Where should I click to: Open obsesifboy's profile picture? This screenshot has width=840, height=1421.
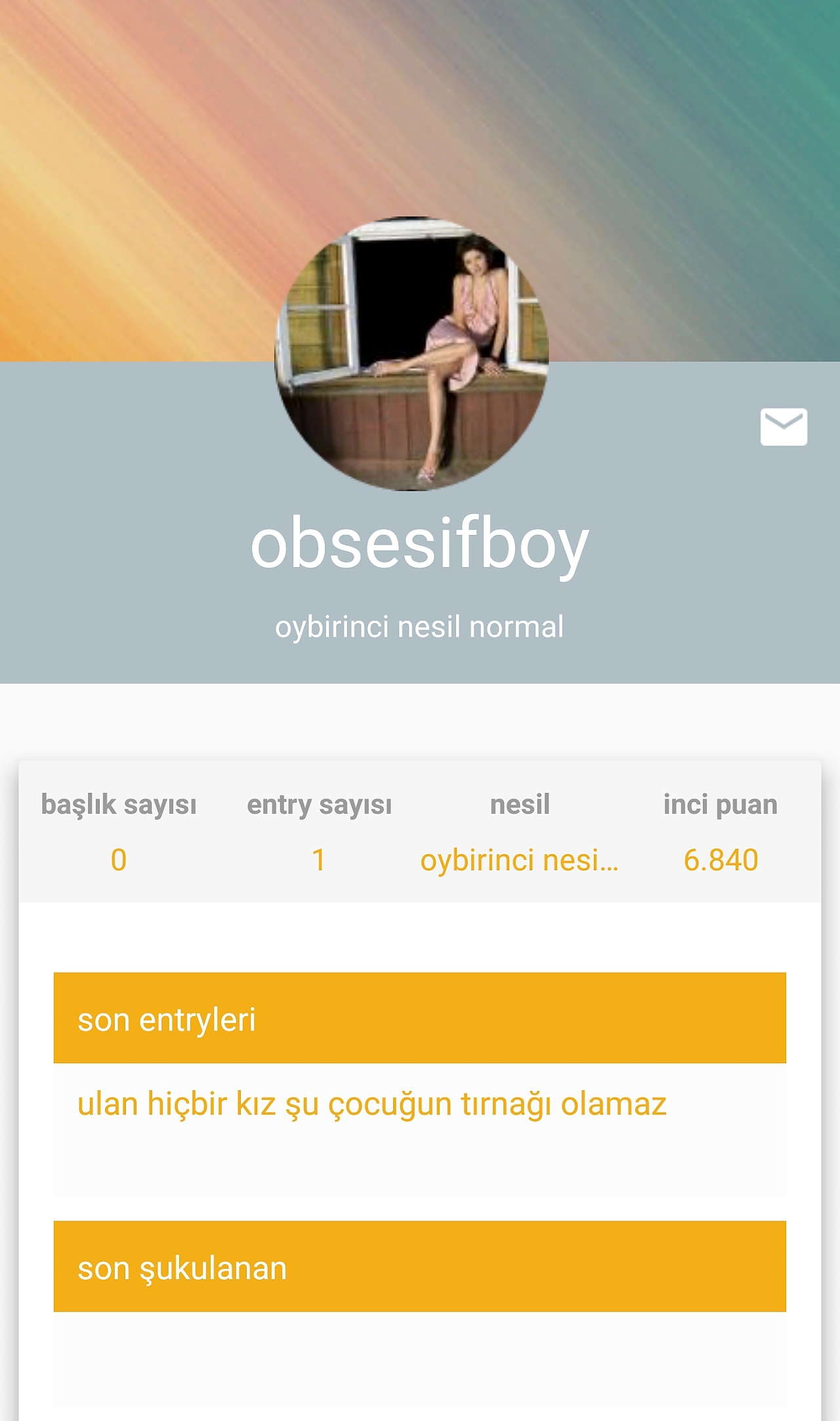click(x=411, y=354)
